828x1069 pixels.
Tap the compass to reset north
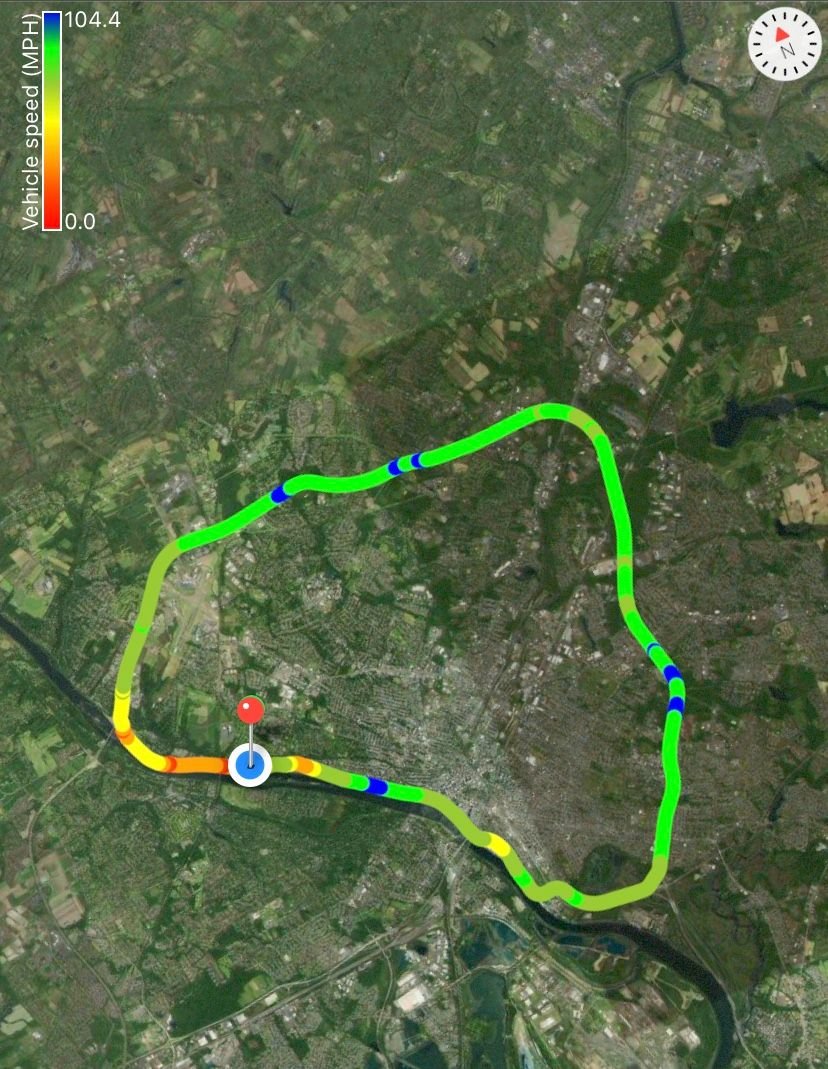pos(782,43)
